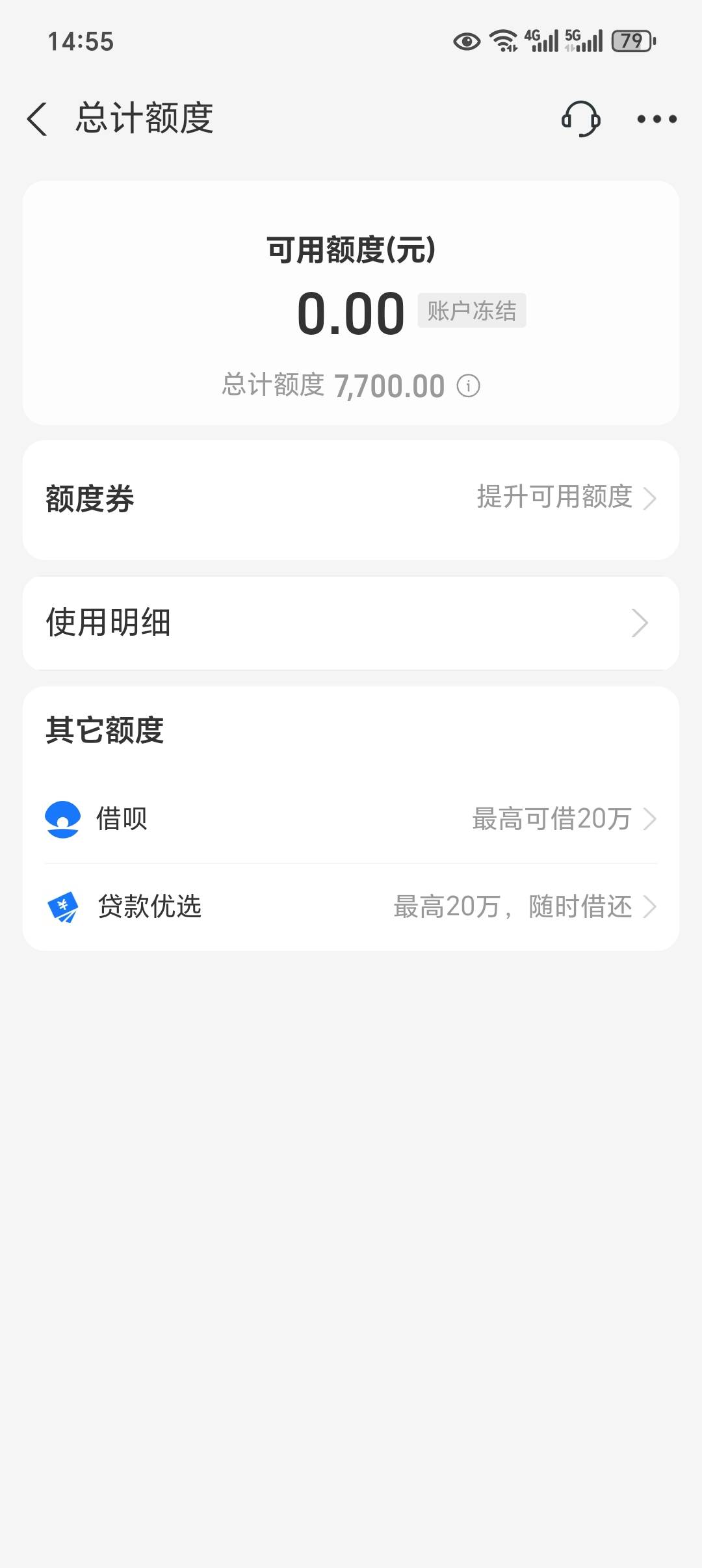Open 额度券 to 提升可用额度
The height and width of the screenshot is (1568, 702).
(x=351, y=499)
